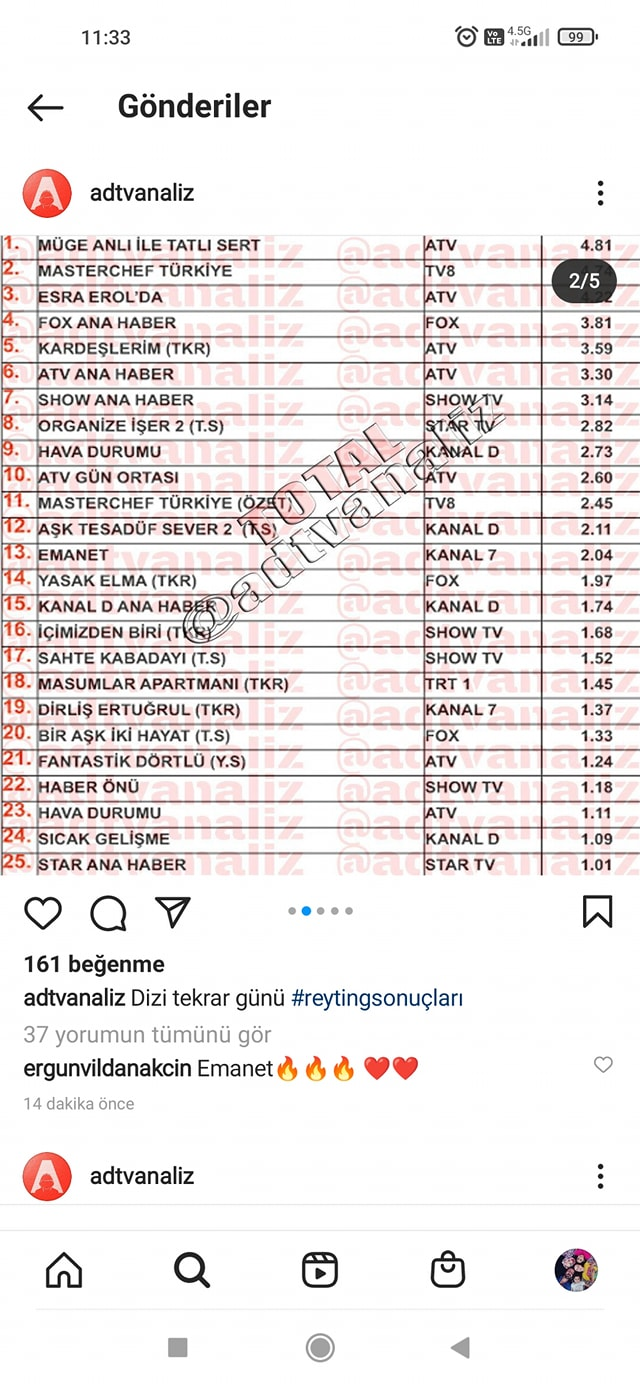
Task: Open ergunvildanakcin's profile from the comment
Action: coord(107,1069)
